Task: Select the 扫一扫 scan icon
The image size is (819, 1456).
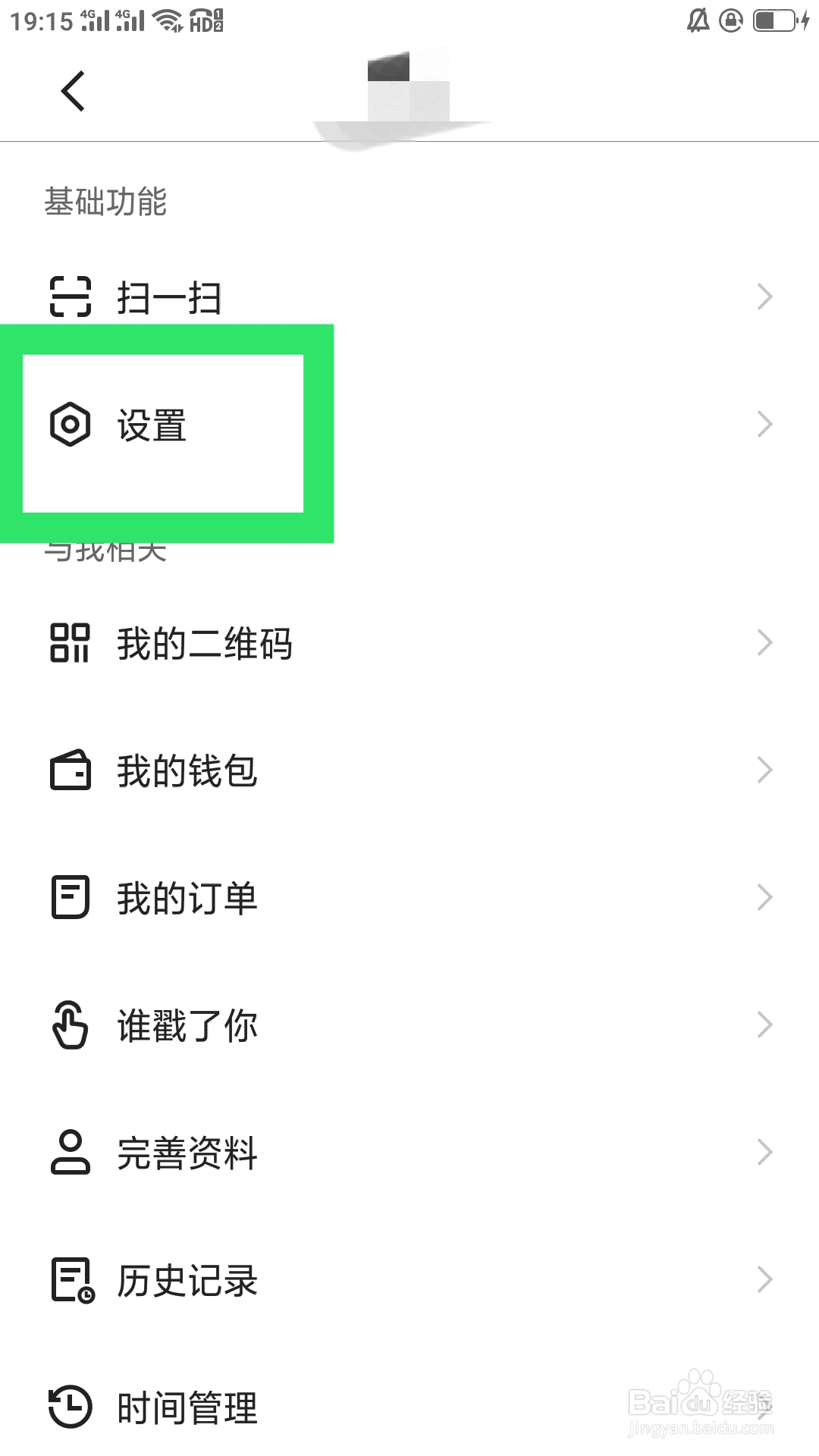Action: click(70, 297)
